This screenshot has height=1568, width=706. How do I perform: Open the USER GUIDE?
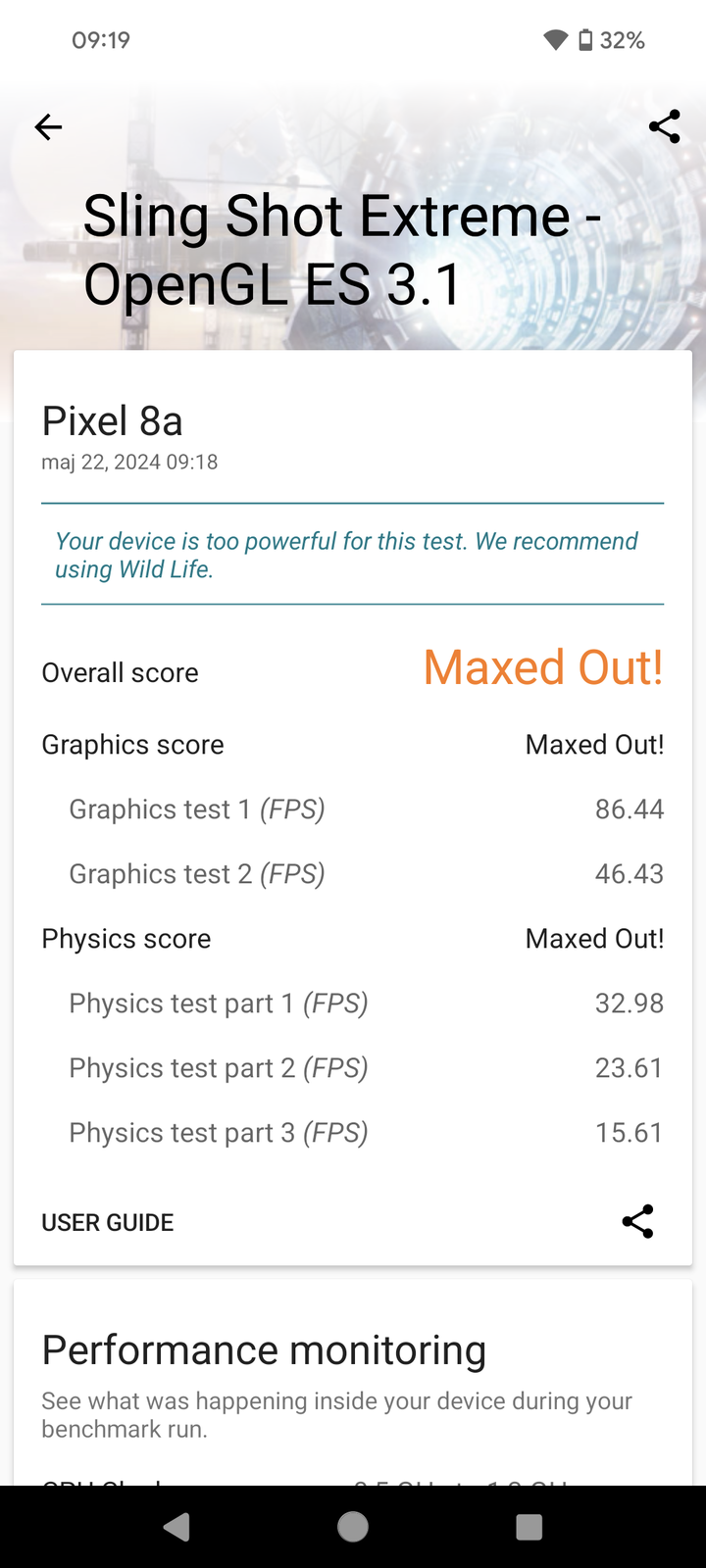[x=108, y=1222]
